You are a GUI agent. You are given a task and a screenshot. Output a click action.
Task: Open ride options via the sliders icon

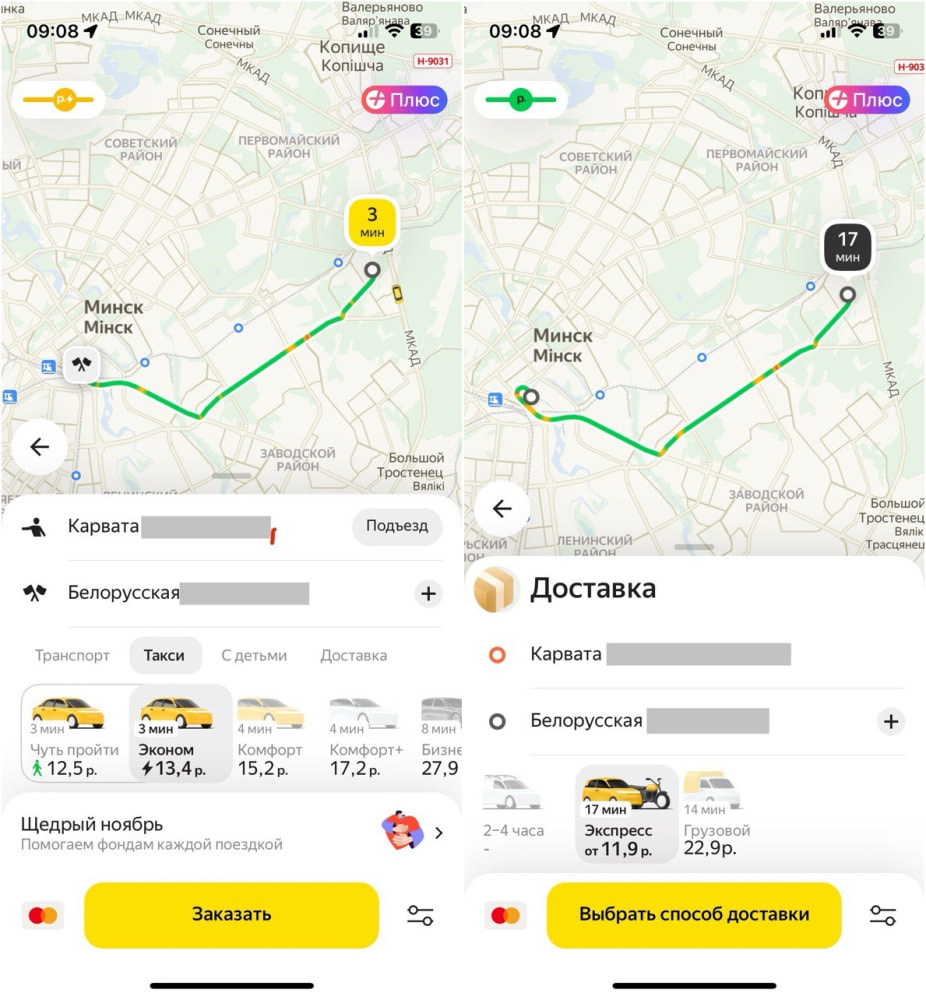421,914
